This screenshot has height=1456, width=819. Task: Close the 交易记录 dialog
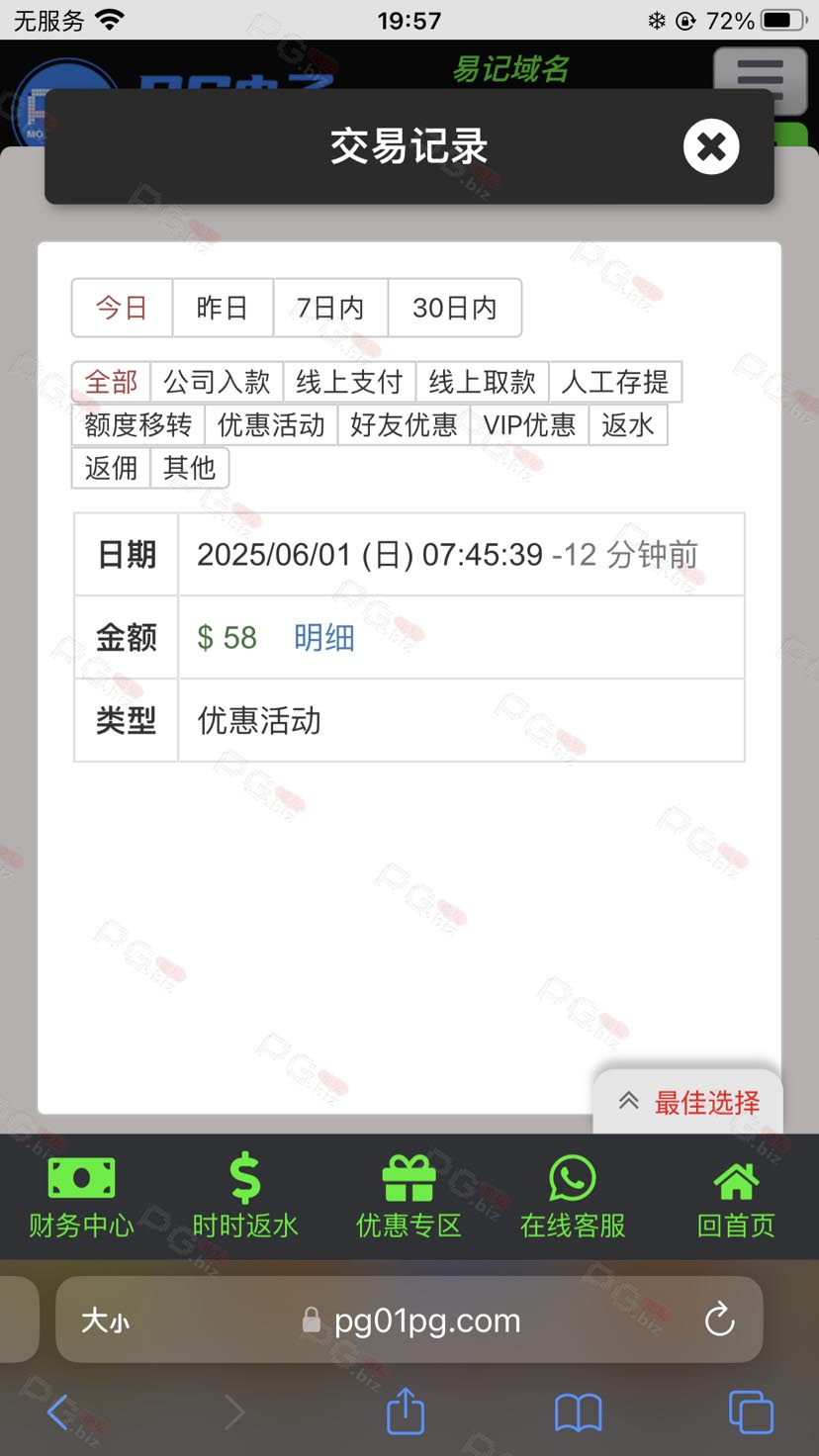[711, 146]
